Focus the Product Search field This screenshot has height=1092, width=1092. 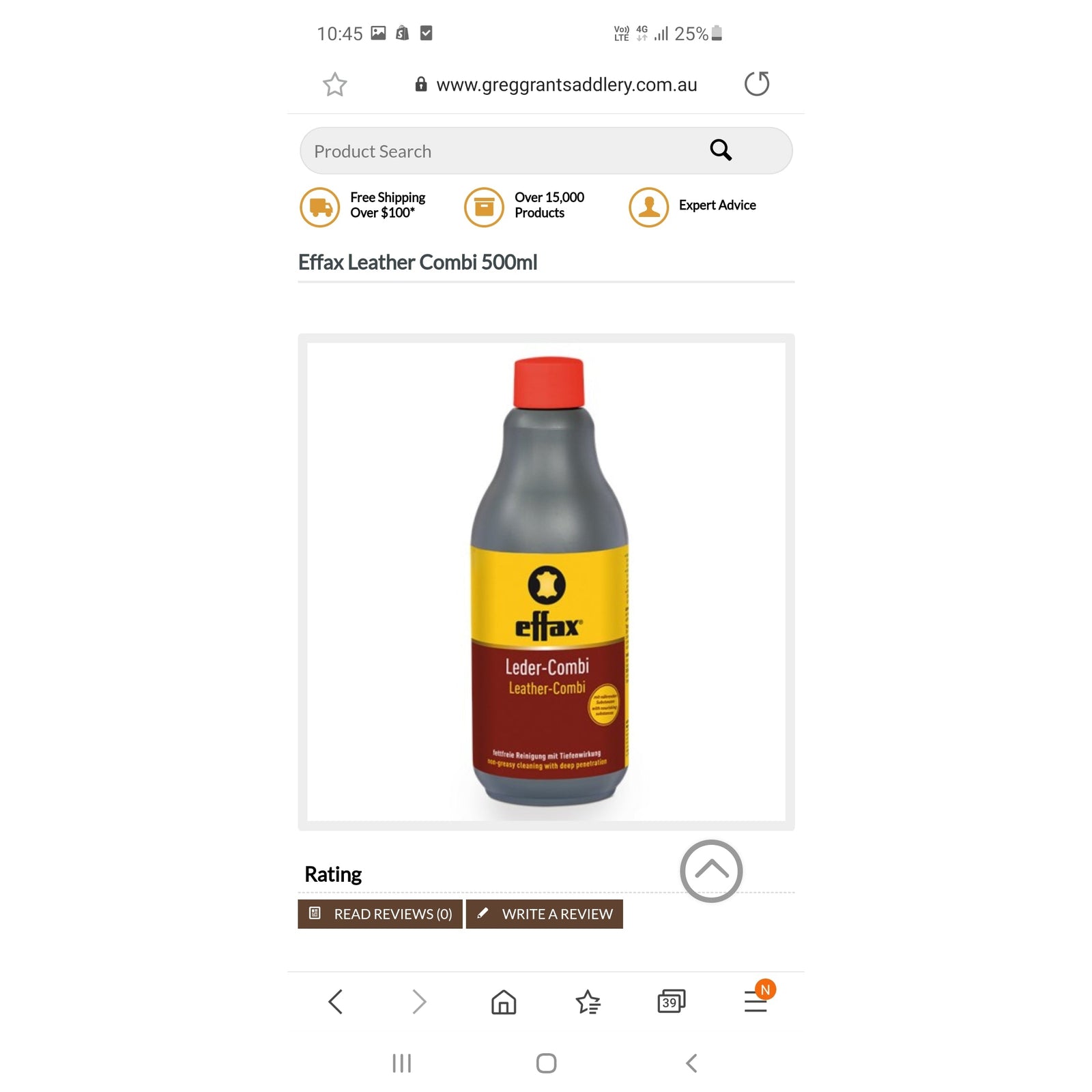pyautogui.click(x=498, y=151)
